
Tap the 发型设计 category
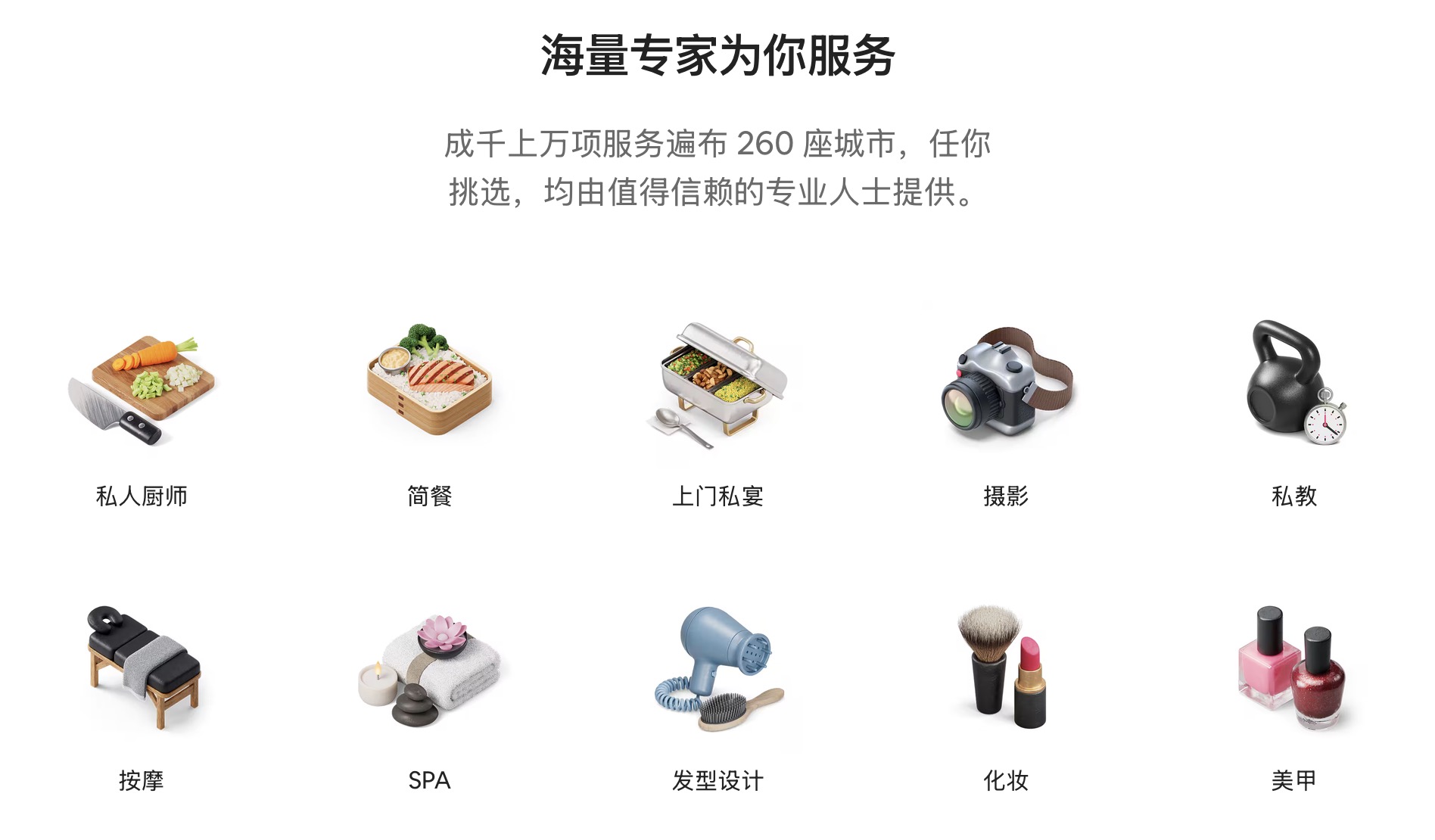tap(717, 670)
